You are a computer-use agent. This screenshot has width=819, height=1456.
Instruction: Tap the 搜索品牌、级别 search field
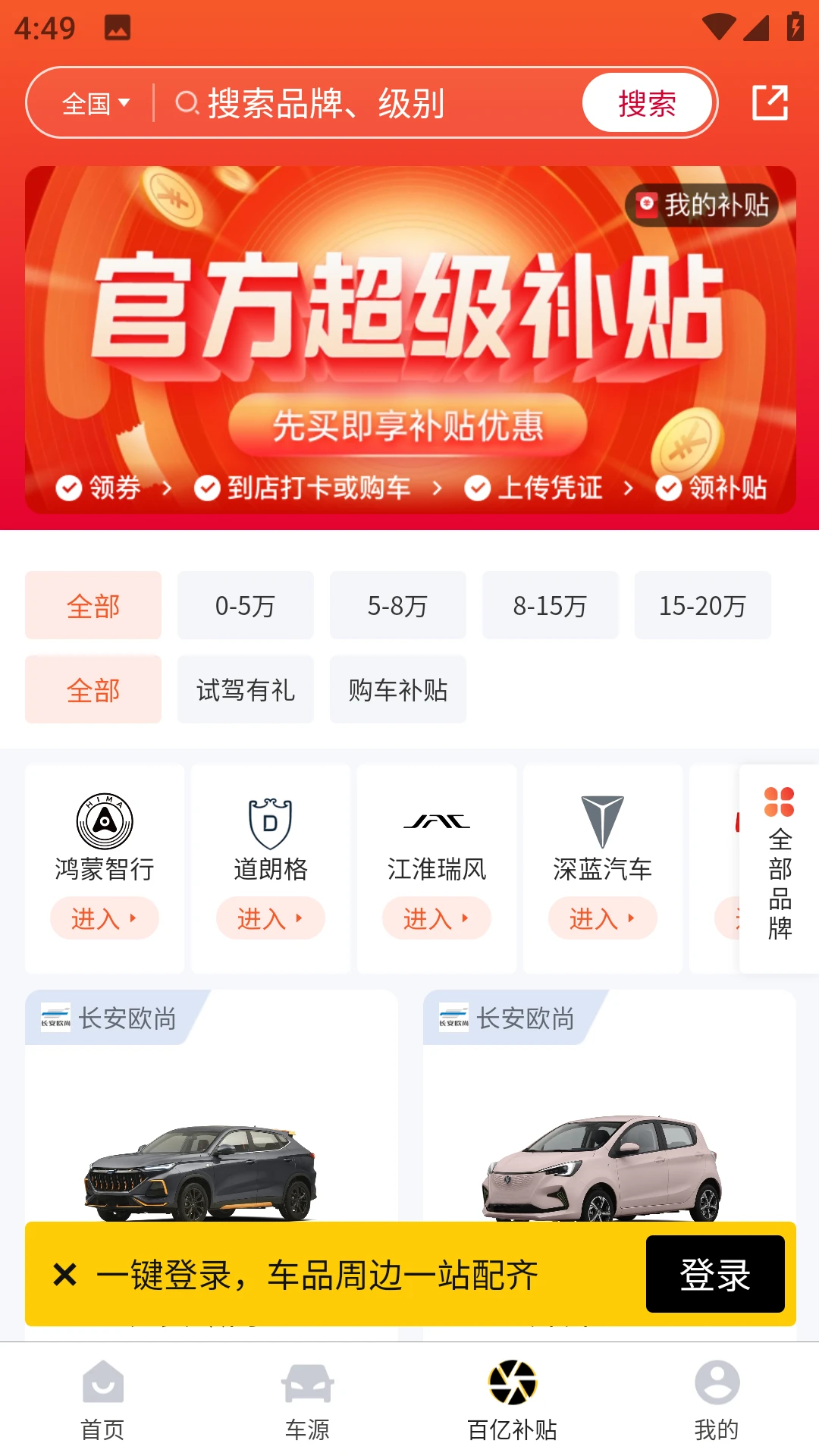(x=364, y=103)
